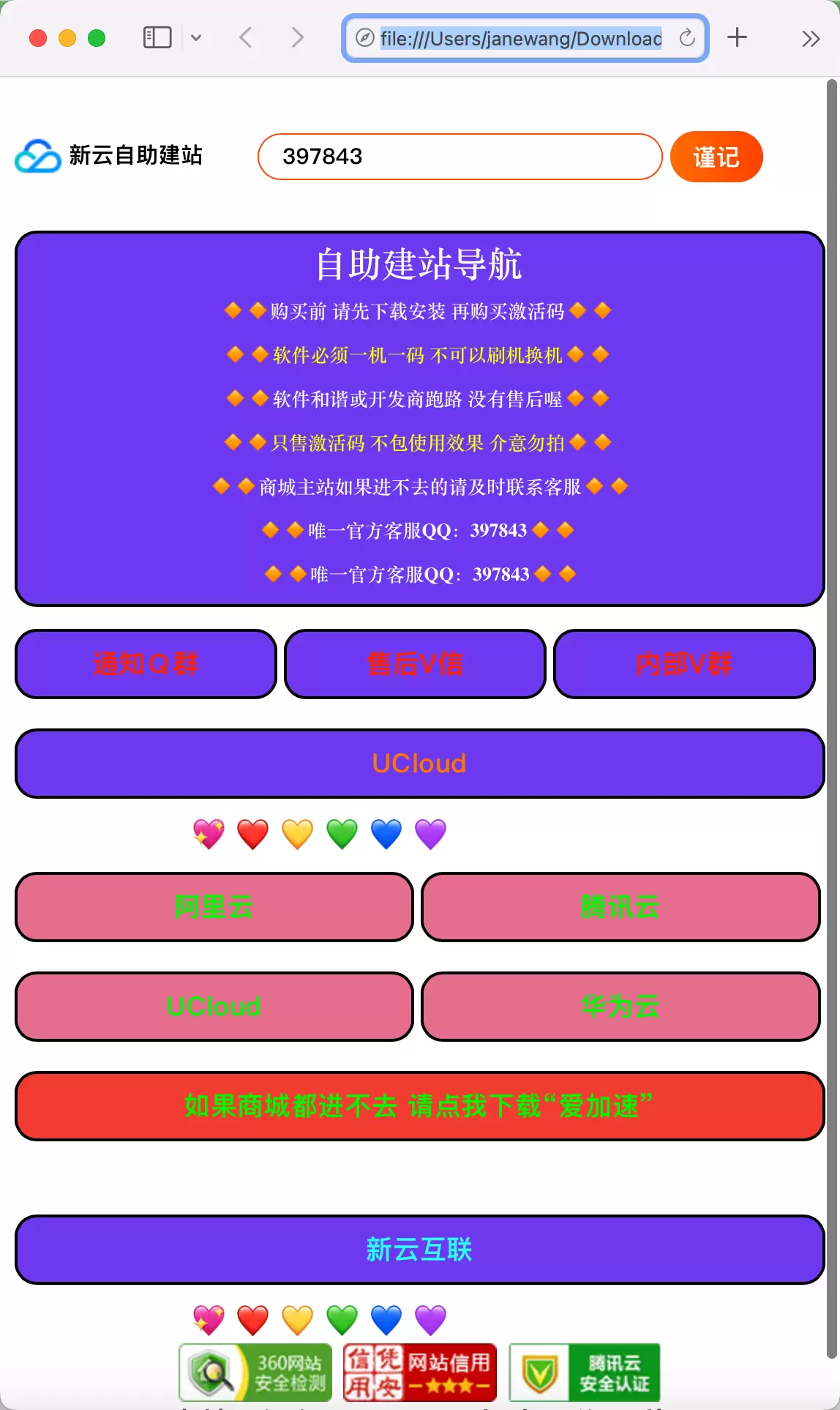The image size is (840, 1410).
Task: Tap the pink UCloud button
Action: [214, 1007]
